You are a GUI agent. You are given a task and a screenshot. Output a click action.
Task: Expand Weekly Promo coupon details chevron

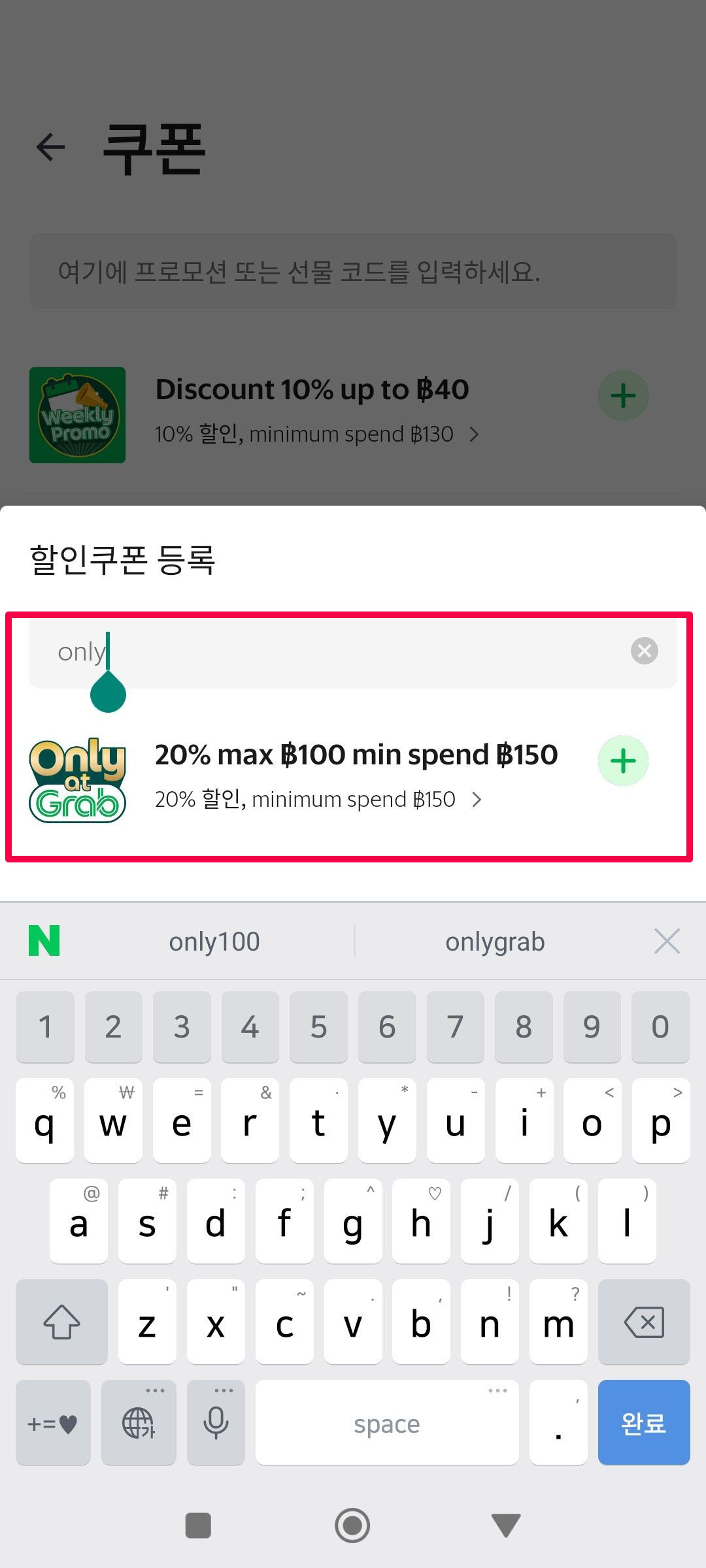(475, 434)
